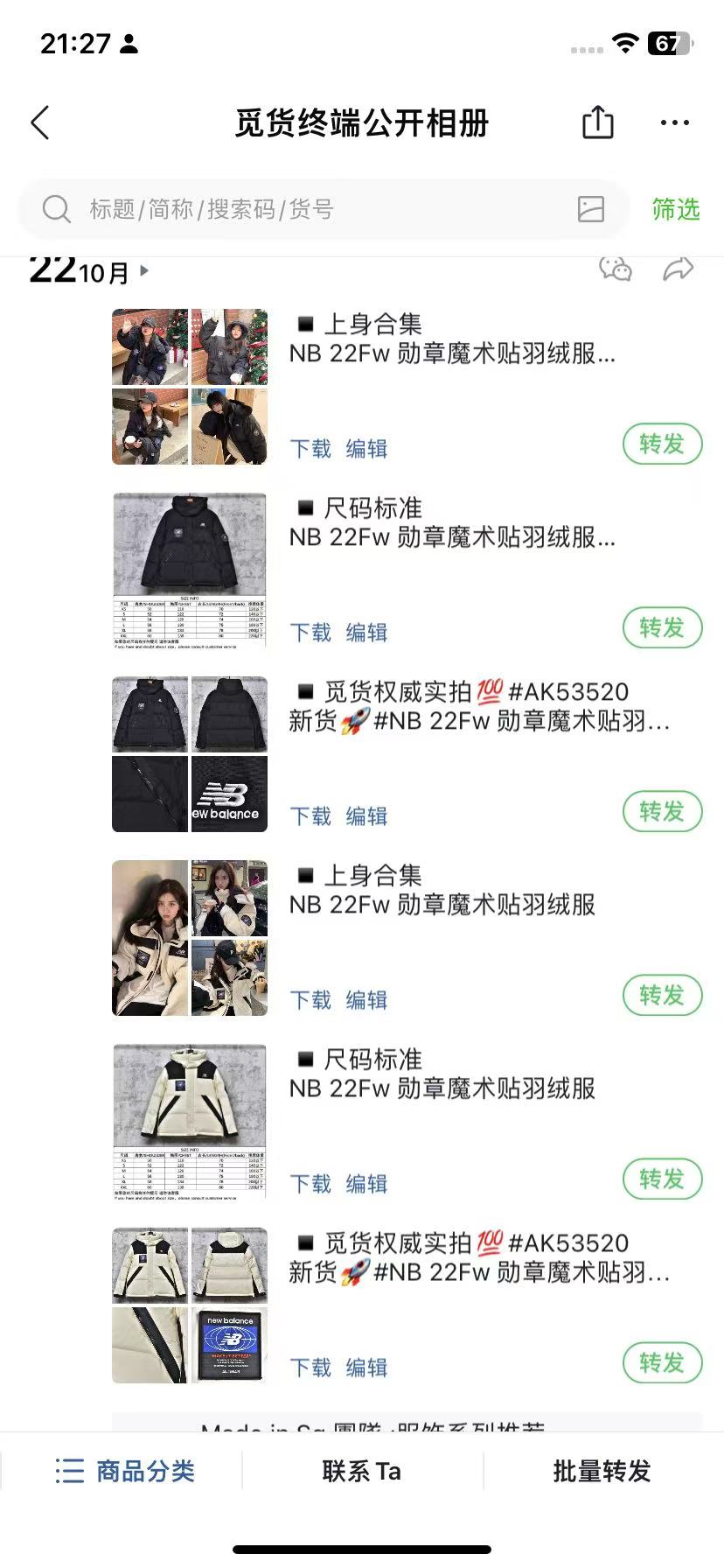
Task: Expand the 10月 date selector arrow
Action: click(144, 271)
